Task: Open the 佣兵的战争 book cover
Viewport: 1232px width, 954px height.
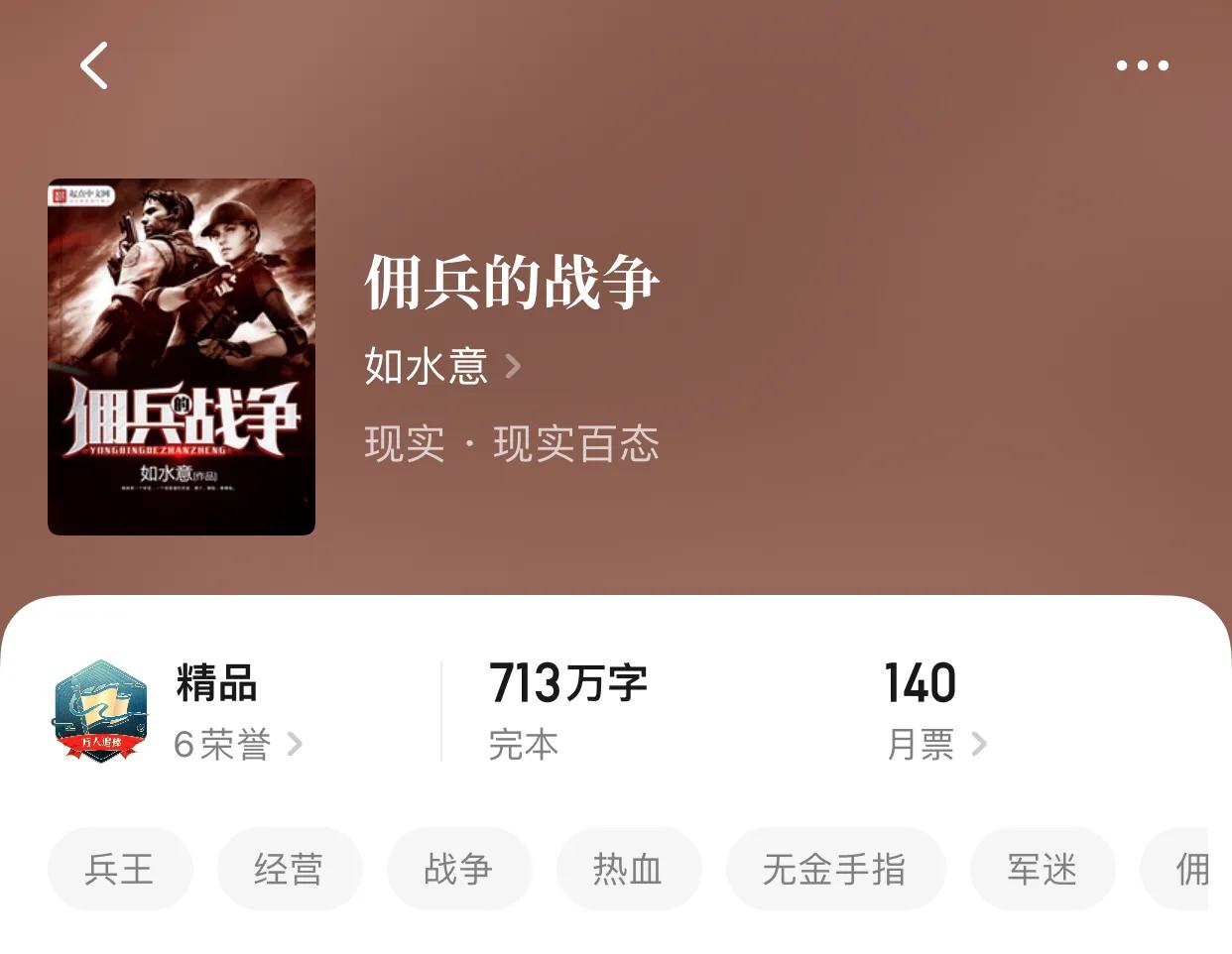Action: click(x=182, y=357)
